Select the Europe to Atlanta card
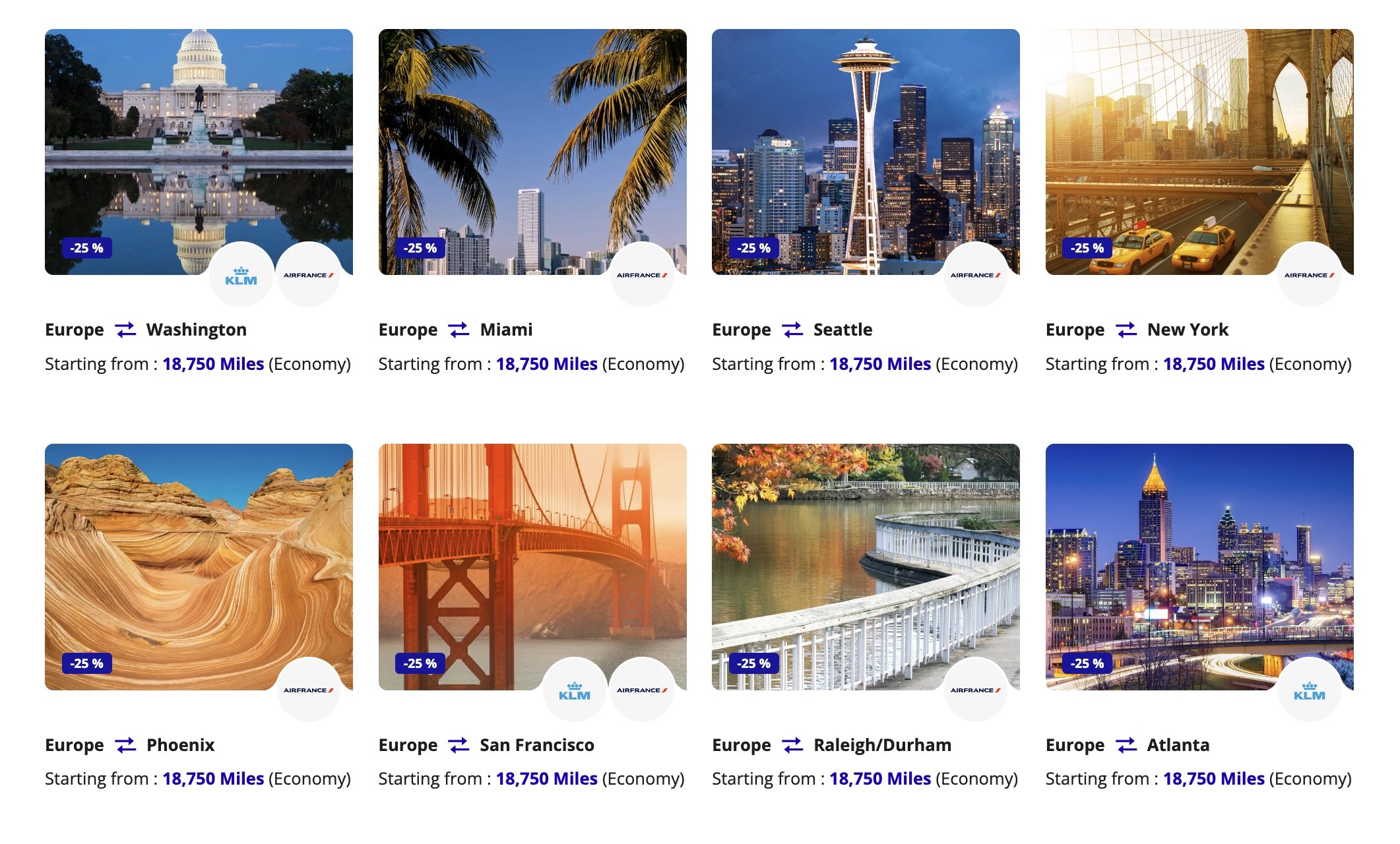This screenshot has width=1400, height=844. click(1199, 566)
